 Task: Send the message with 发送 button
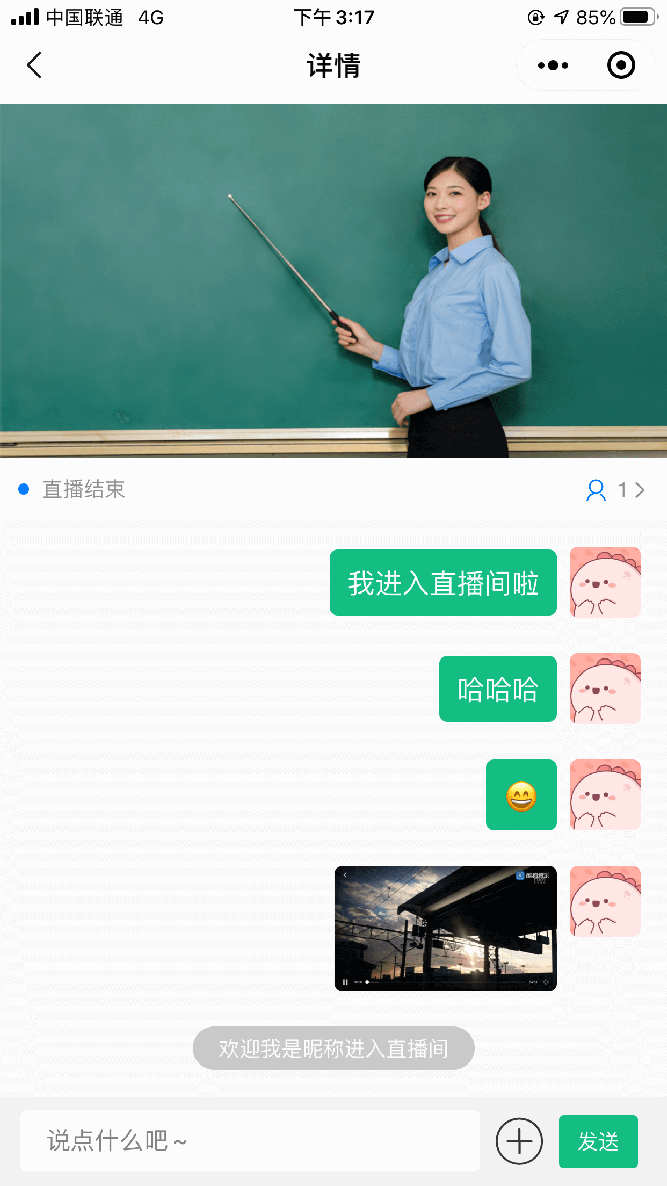pyautogui.click(x=598, y=1141)
